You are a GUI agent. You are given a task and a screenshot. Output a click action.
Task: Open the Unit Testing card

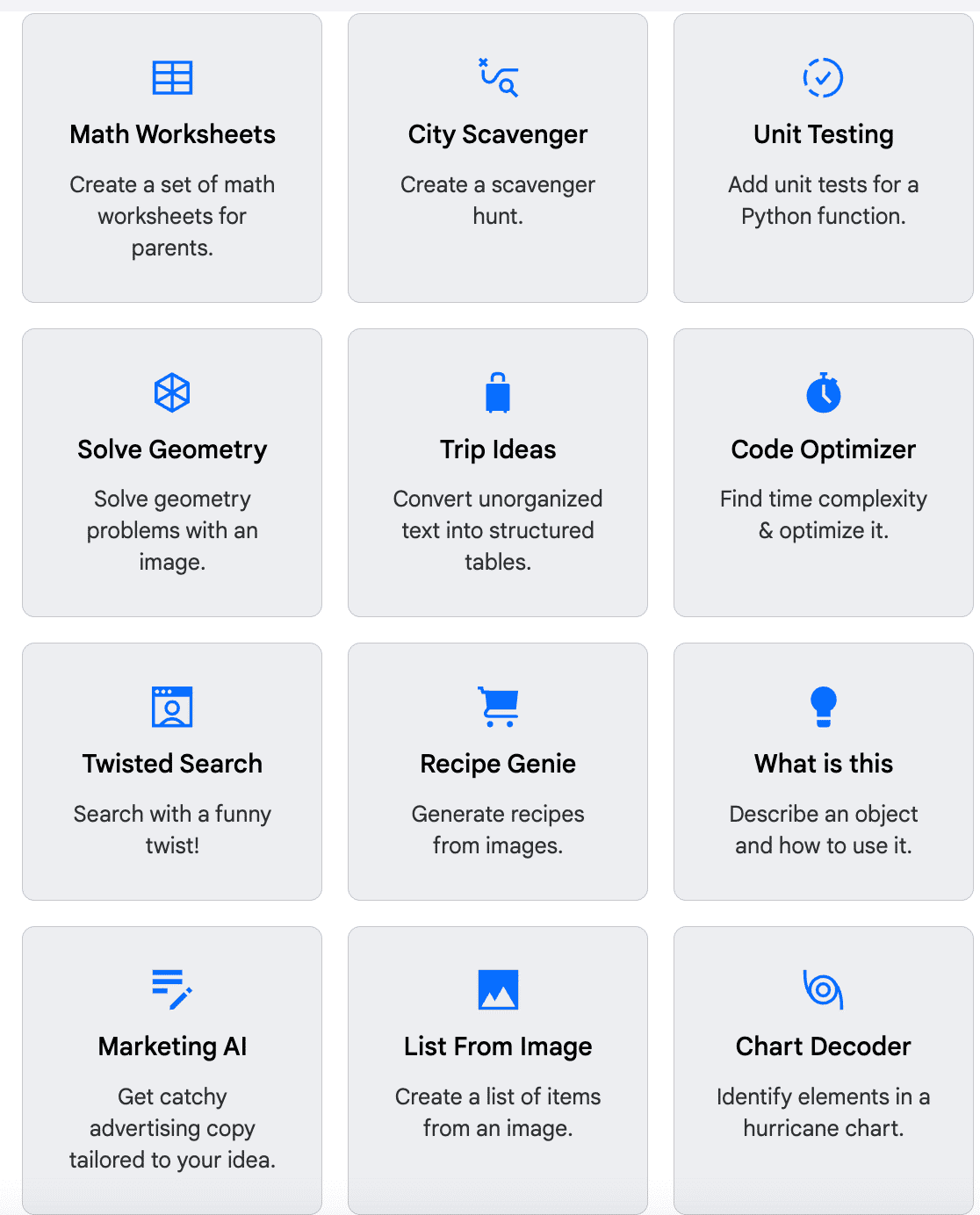pos(823,158)
